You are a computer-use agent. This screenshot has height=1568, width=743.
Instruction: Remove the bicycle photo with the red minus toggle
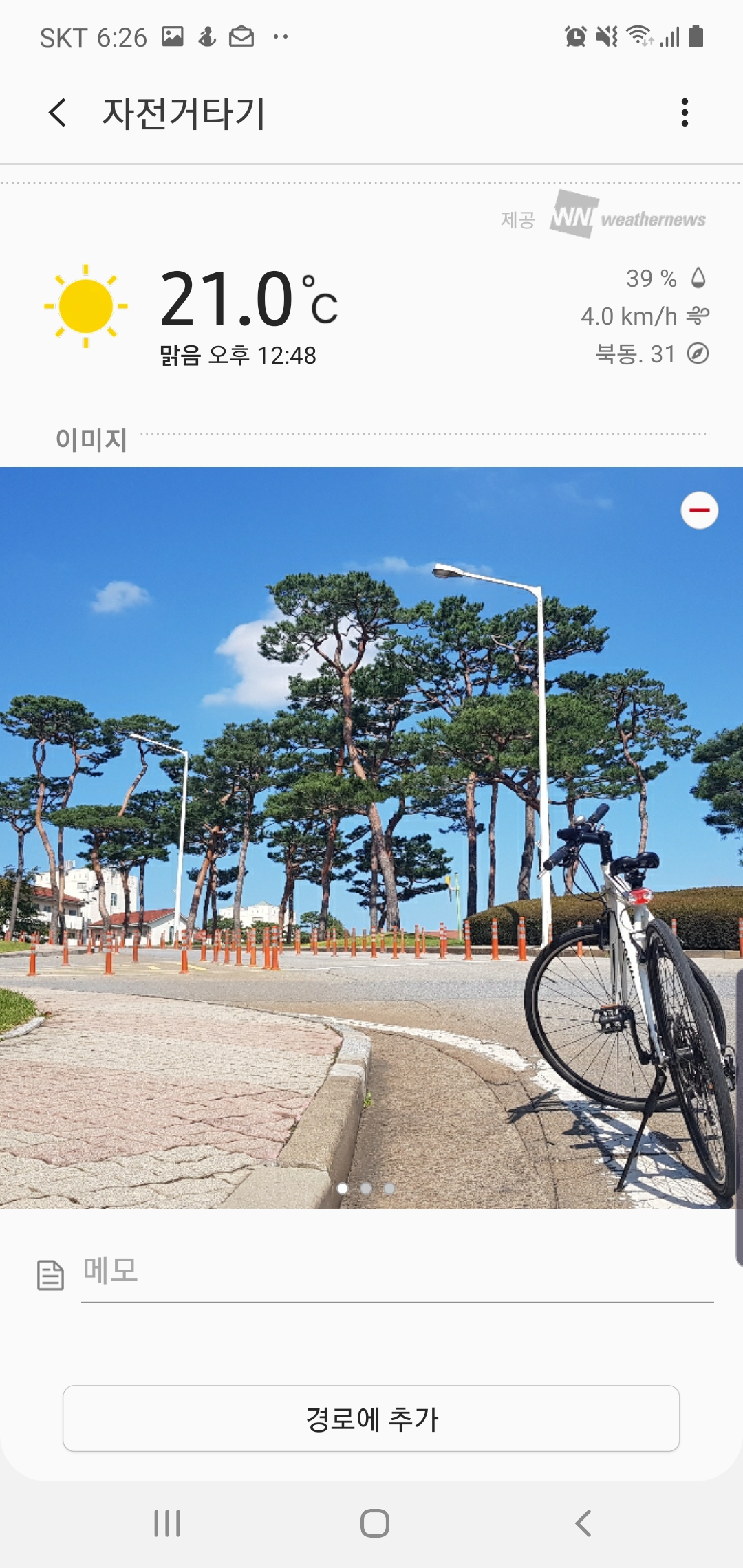[x=698, y=510]
